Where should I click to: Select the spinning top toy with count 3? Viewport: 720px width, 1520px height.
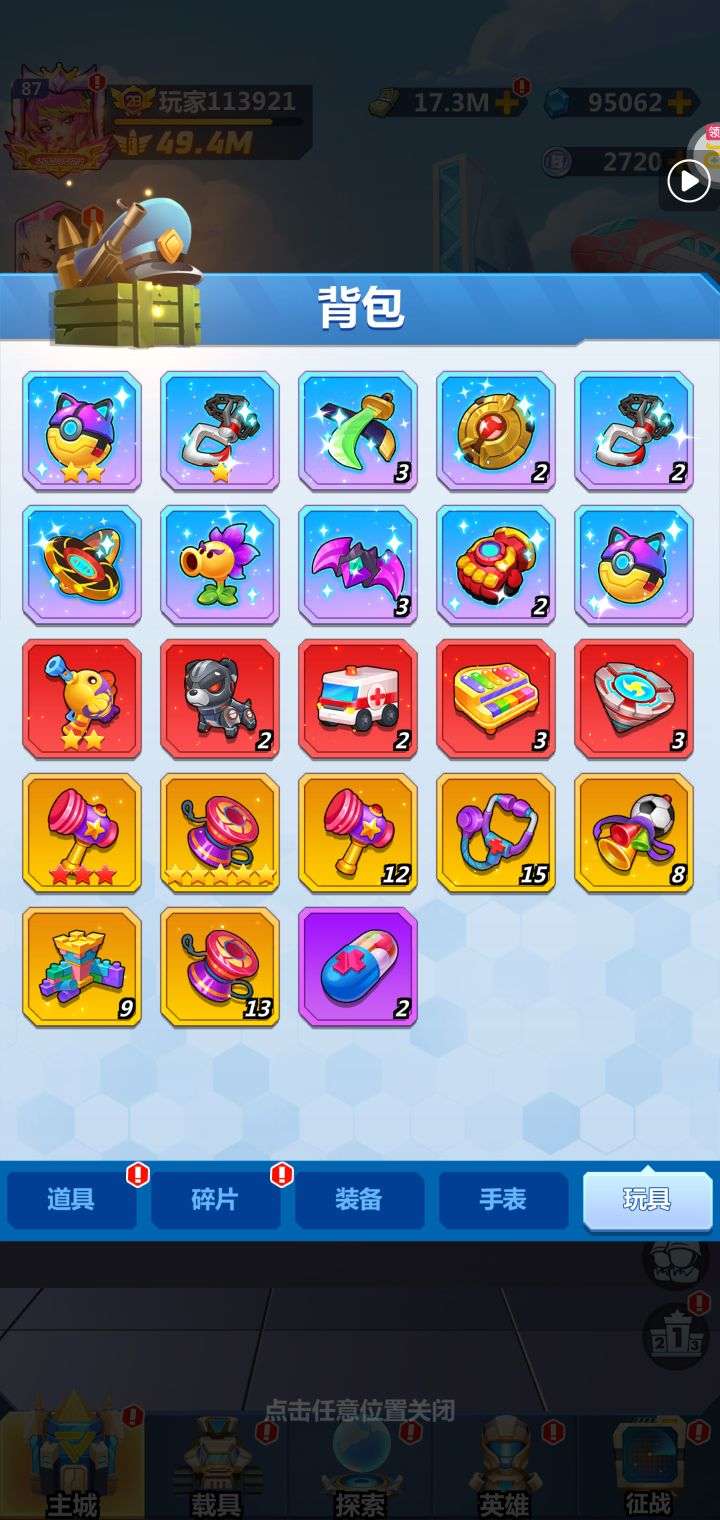coord(634,699)
